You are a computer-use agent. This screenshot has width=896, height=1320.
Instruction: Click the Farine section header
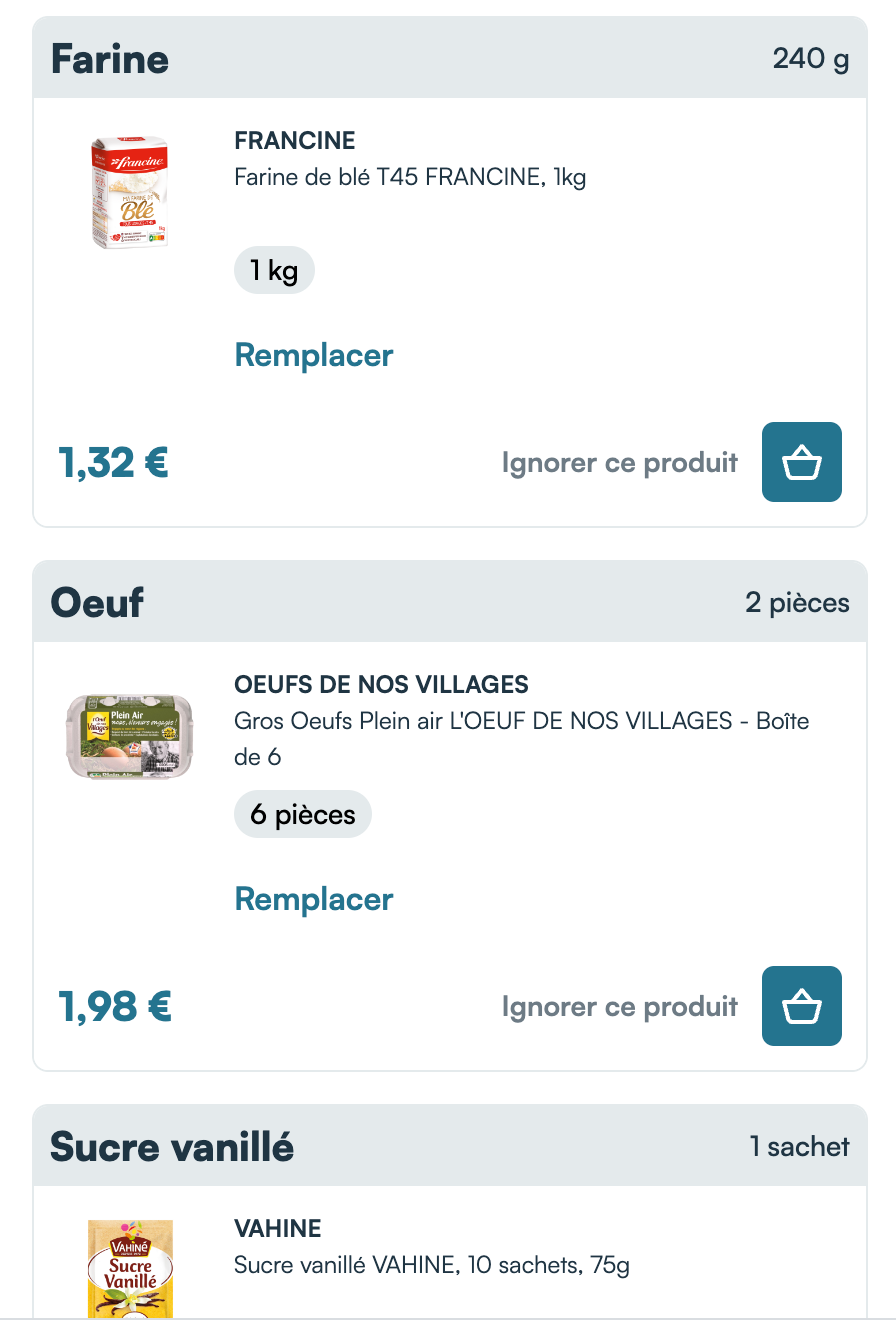point(111,58)
